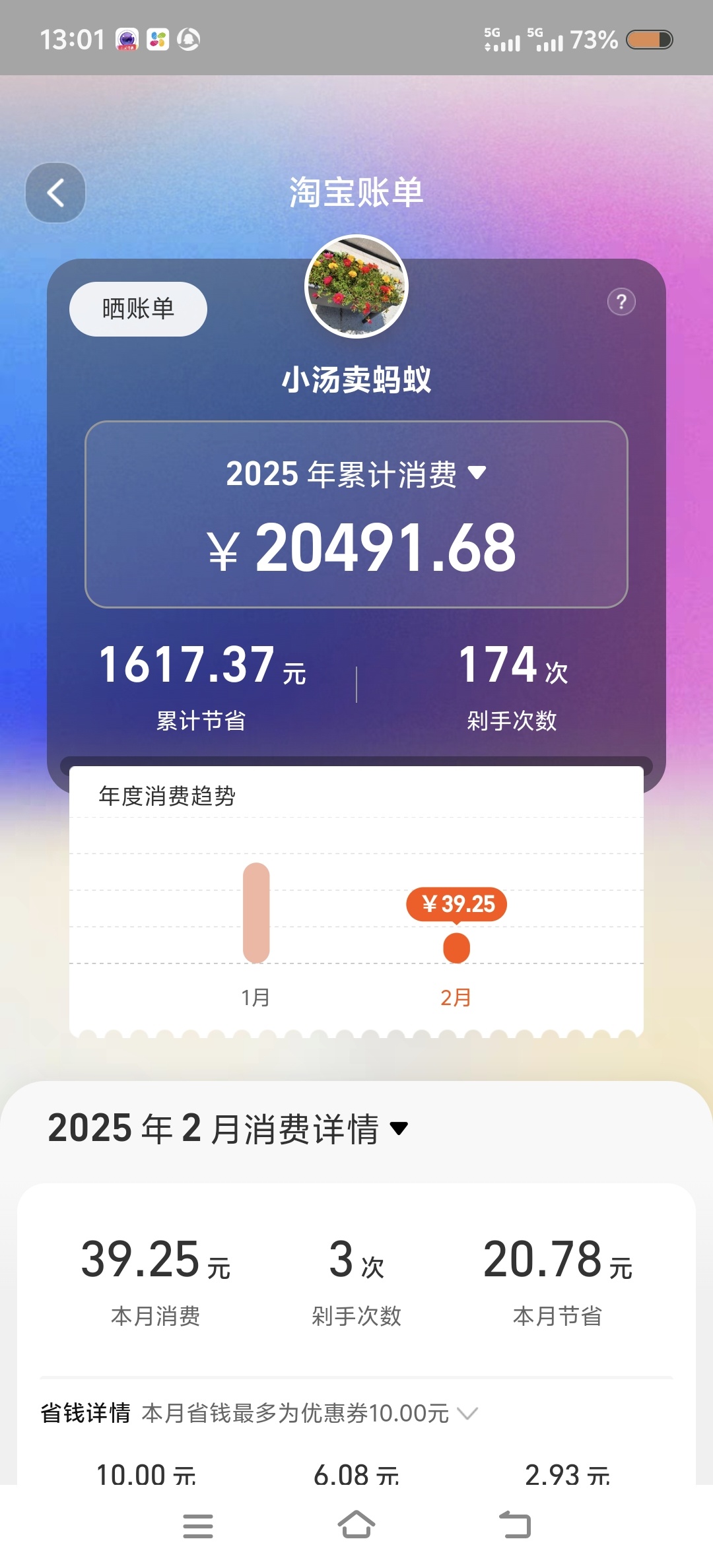Go to the system home screen
This screenshot has height=1568, width=713.
click(356, 1526)
